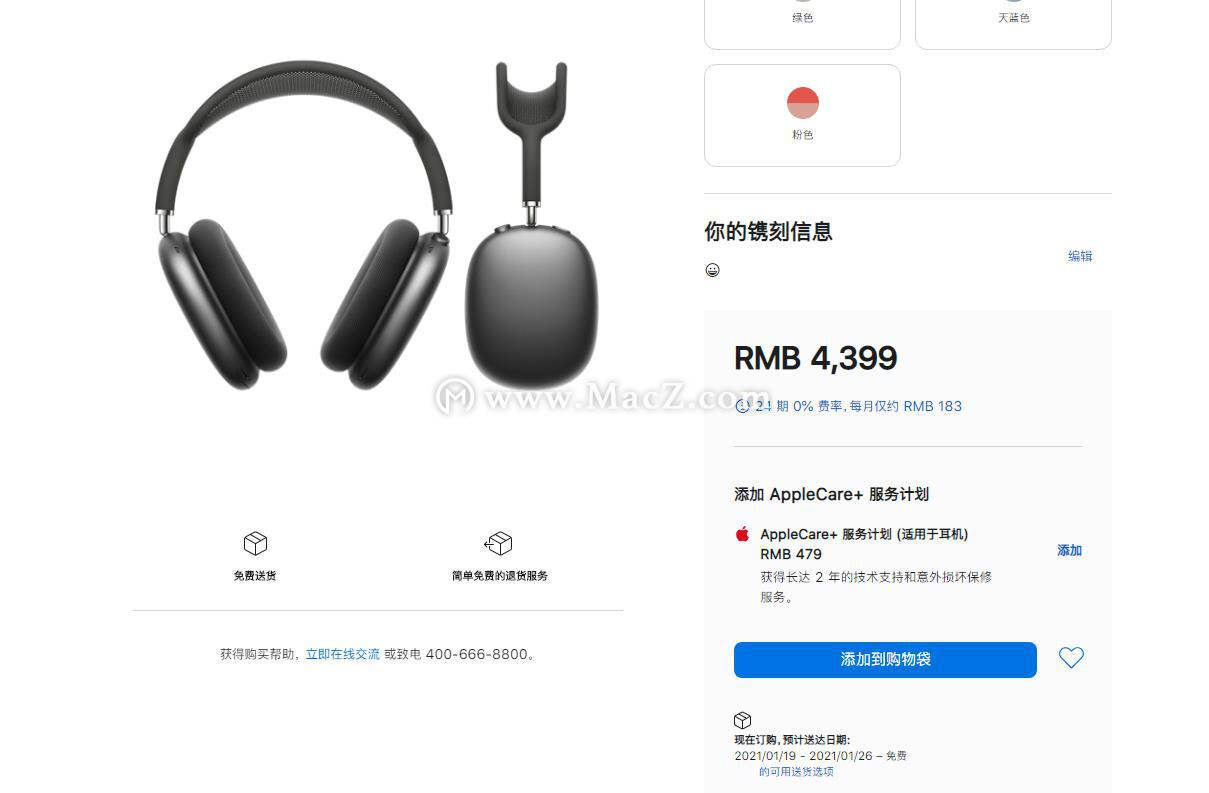1209x793 pixels.
Task: View 可用送货选项 delivery options link
Action: [x=796, y=771]
